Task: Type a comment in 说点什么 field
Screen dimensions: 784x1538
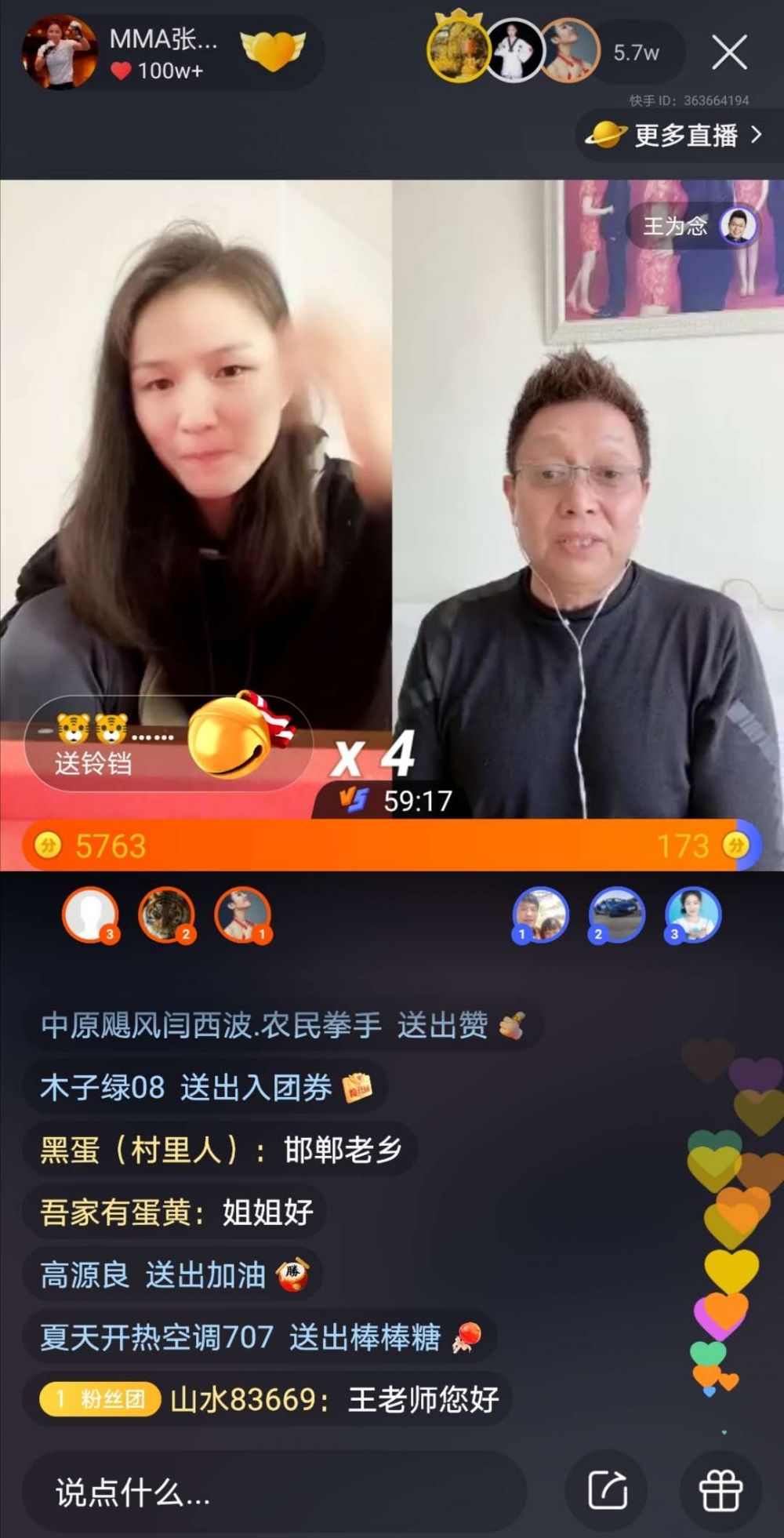Action: click(x=274, y=1492)
